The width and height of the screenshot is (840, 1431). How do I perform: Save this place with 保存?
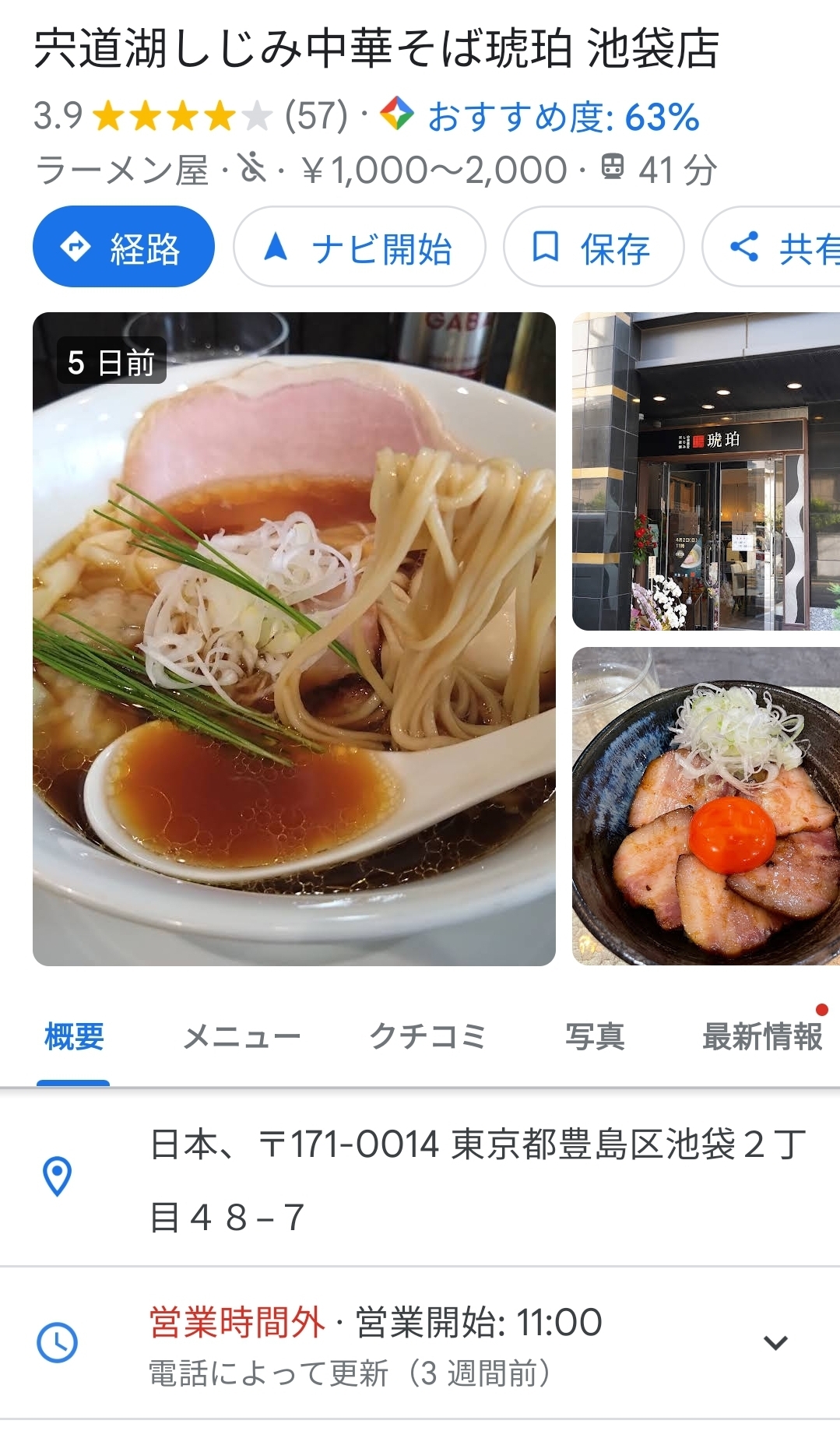(593, 248)
